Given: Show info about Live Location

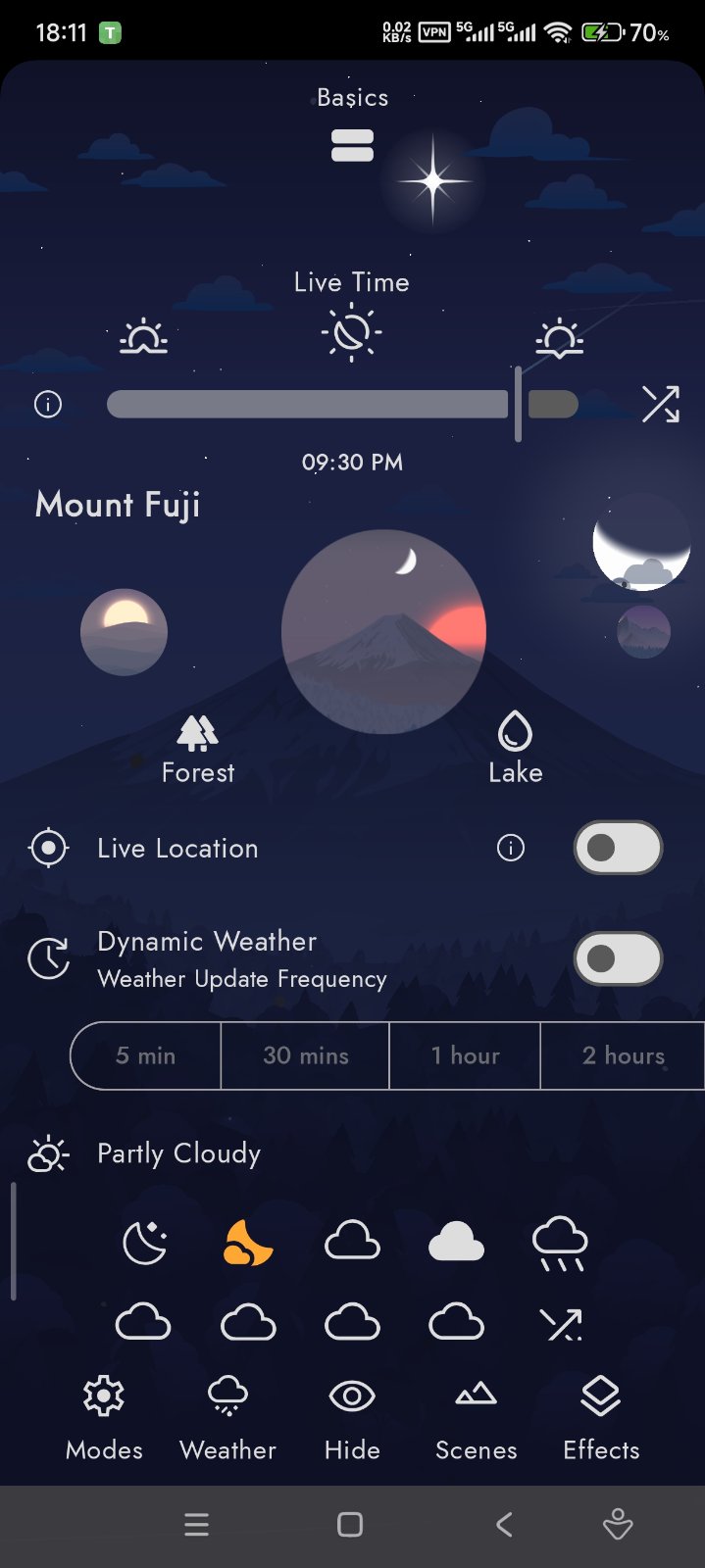Looking at the screenshot, I should [x=511, y=848].
